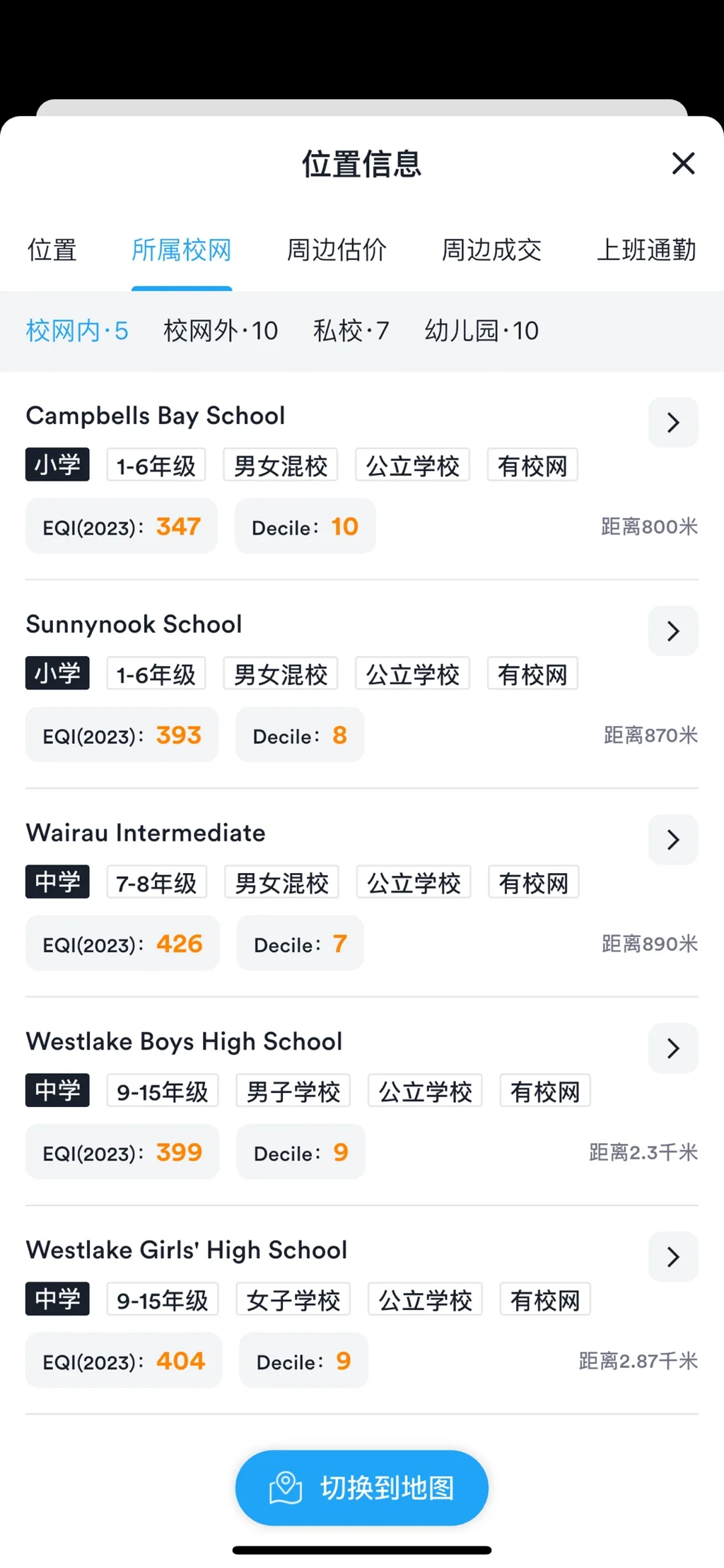Enable the 私校·7 filter
This screenshot has height=1568, width=724.
pos(350,330)
